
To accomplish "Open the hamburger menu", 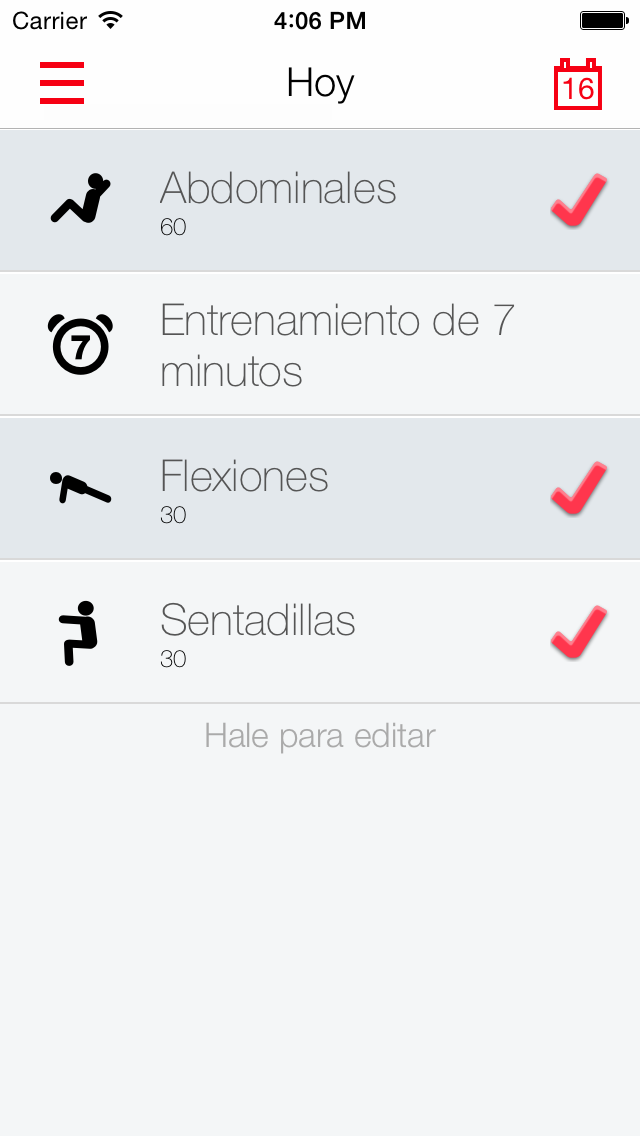I will click(x=62, y=83).
